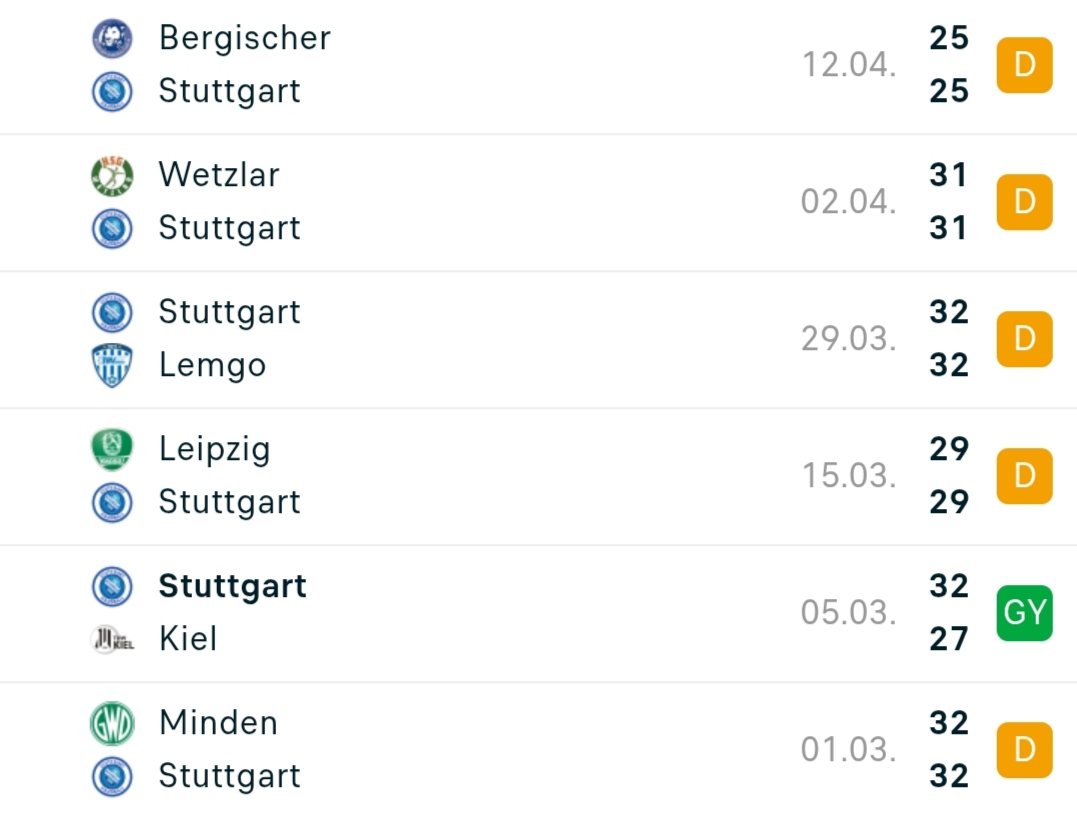
Task: View the Minden vs Stuttgart match from 01.03.
Action: click(x=538, y=748)
